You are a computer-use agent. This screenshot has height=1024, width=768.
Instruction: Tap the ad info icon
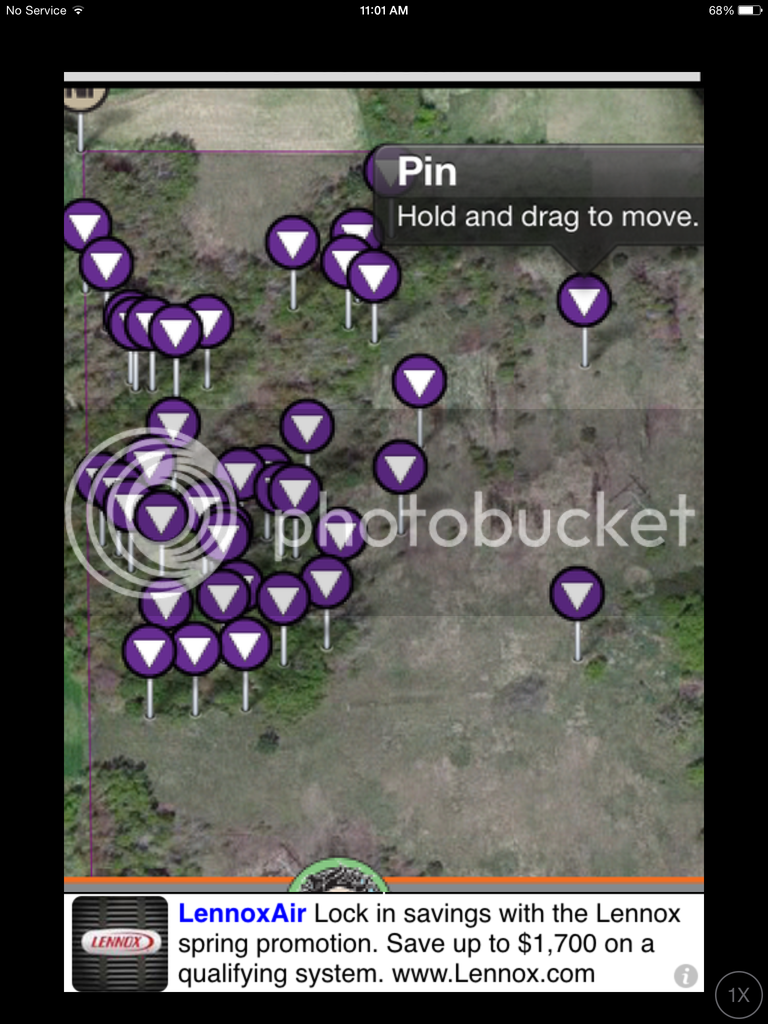click(x=685, y=975)
